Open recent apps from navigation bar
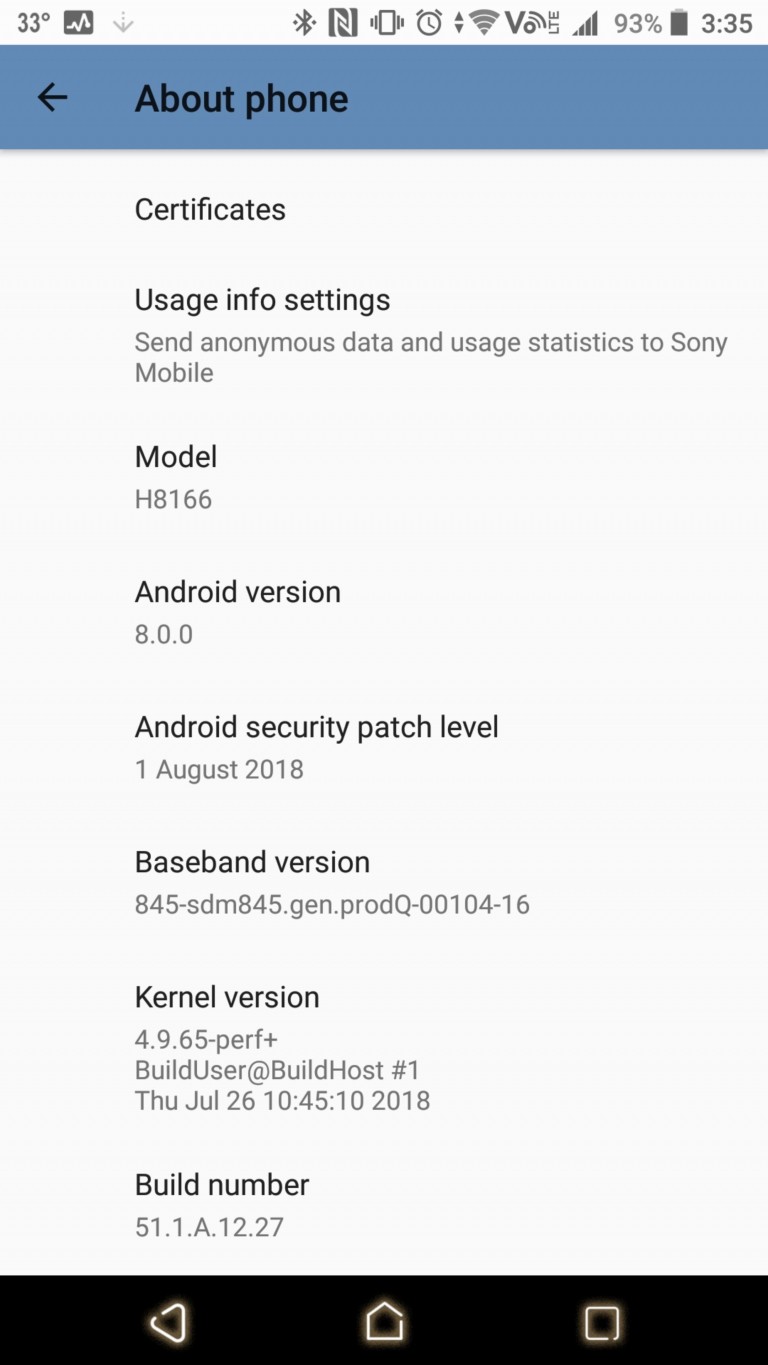768x1365 pixels. pyautogui.click(x=602, y=1322)
